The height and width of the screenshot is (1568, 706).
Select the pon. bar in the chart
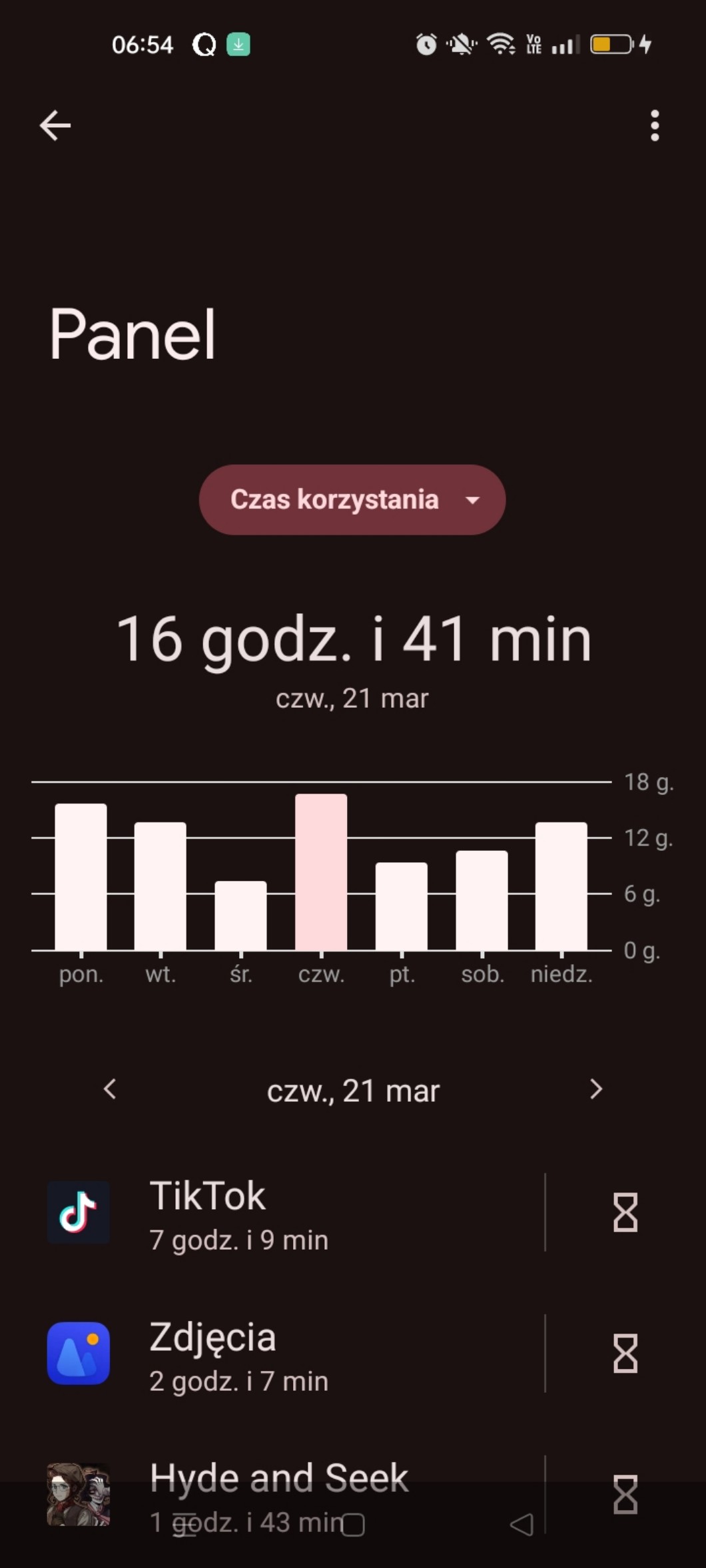[x=81, y=876]
